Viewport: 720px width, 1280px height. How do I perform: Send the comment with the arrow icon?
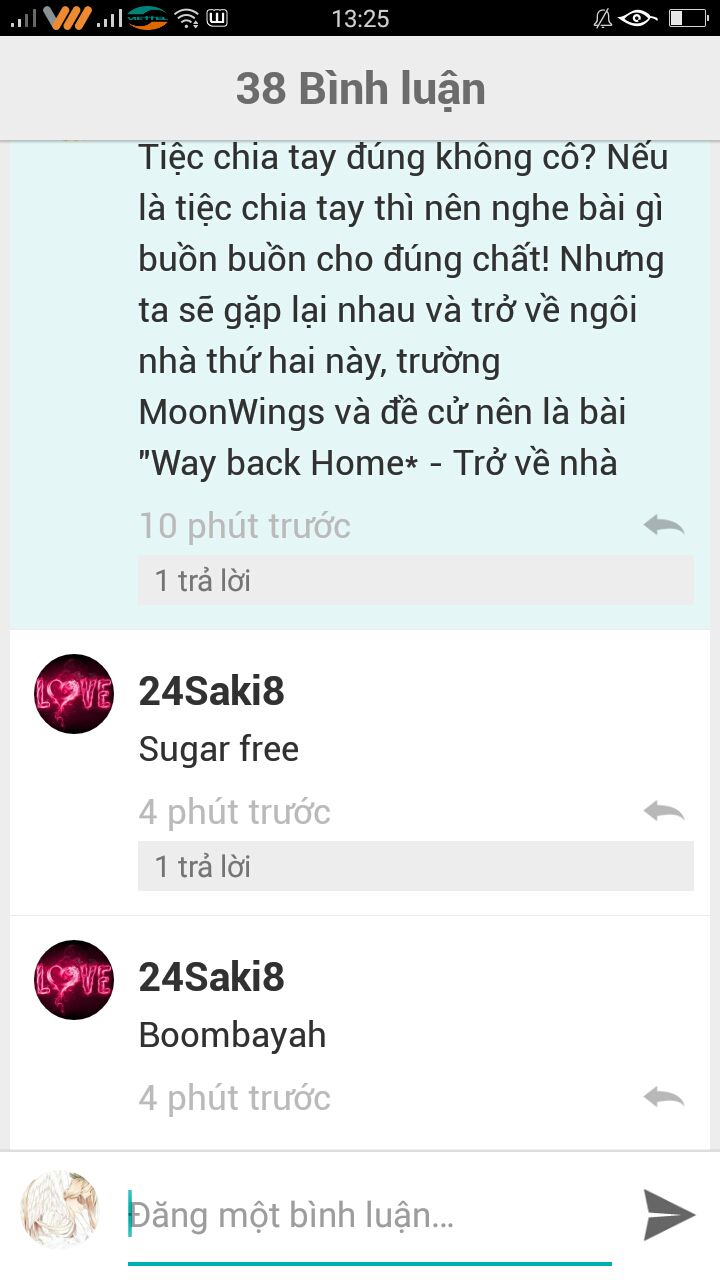pyautogui.click(x=668, y=1215)
